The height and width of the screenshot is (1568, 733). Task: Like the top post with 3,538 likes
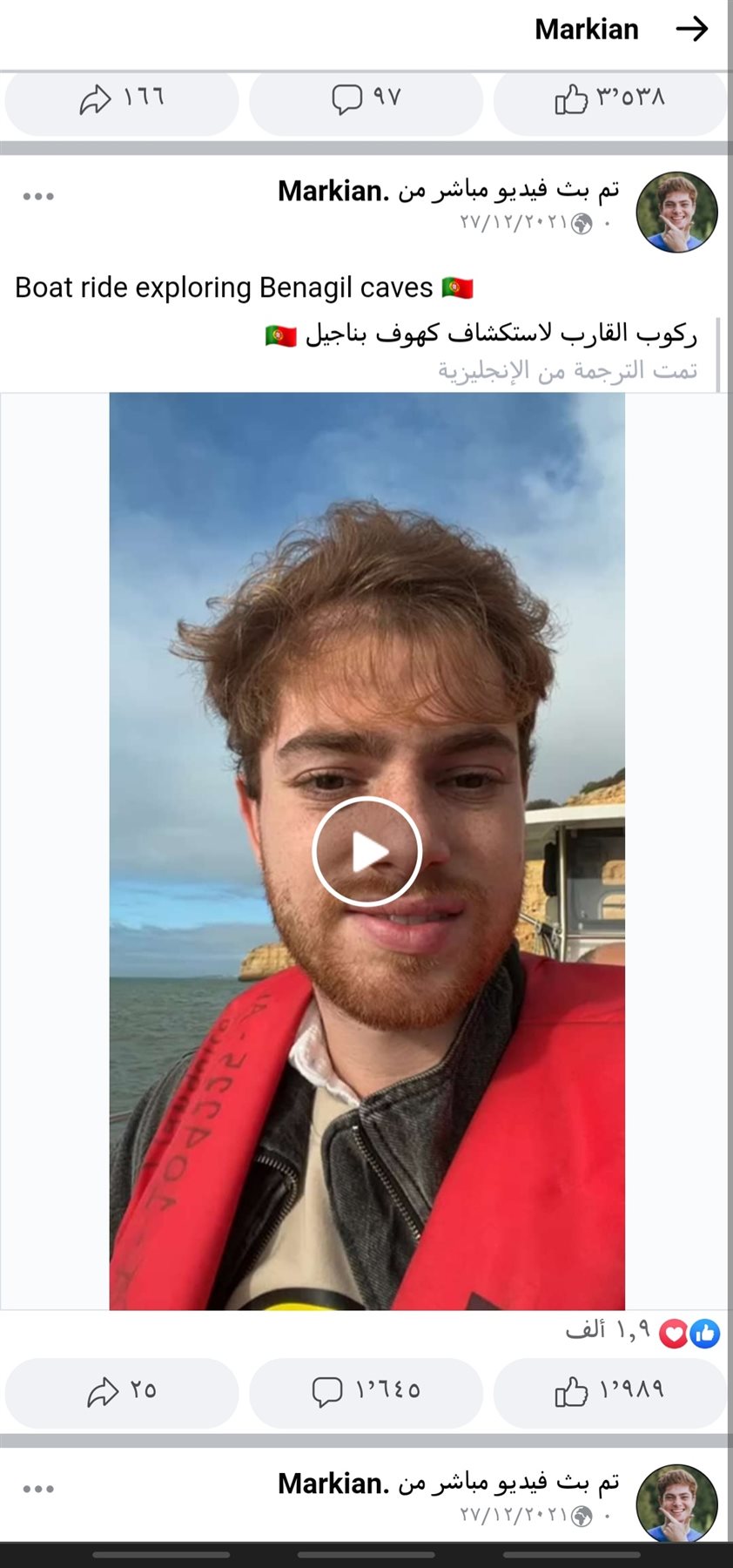(609, 98)
